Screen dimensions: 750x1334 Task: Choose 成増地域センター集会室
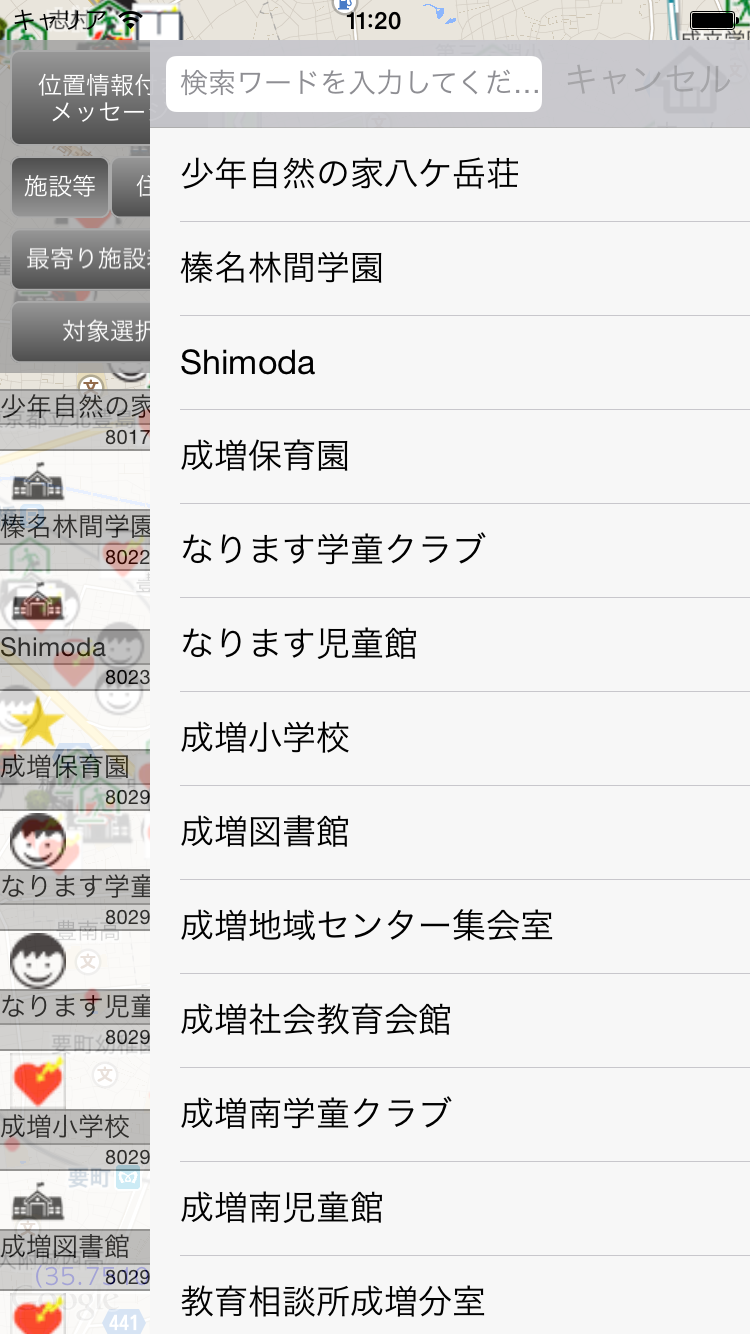tap(450, 927)
